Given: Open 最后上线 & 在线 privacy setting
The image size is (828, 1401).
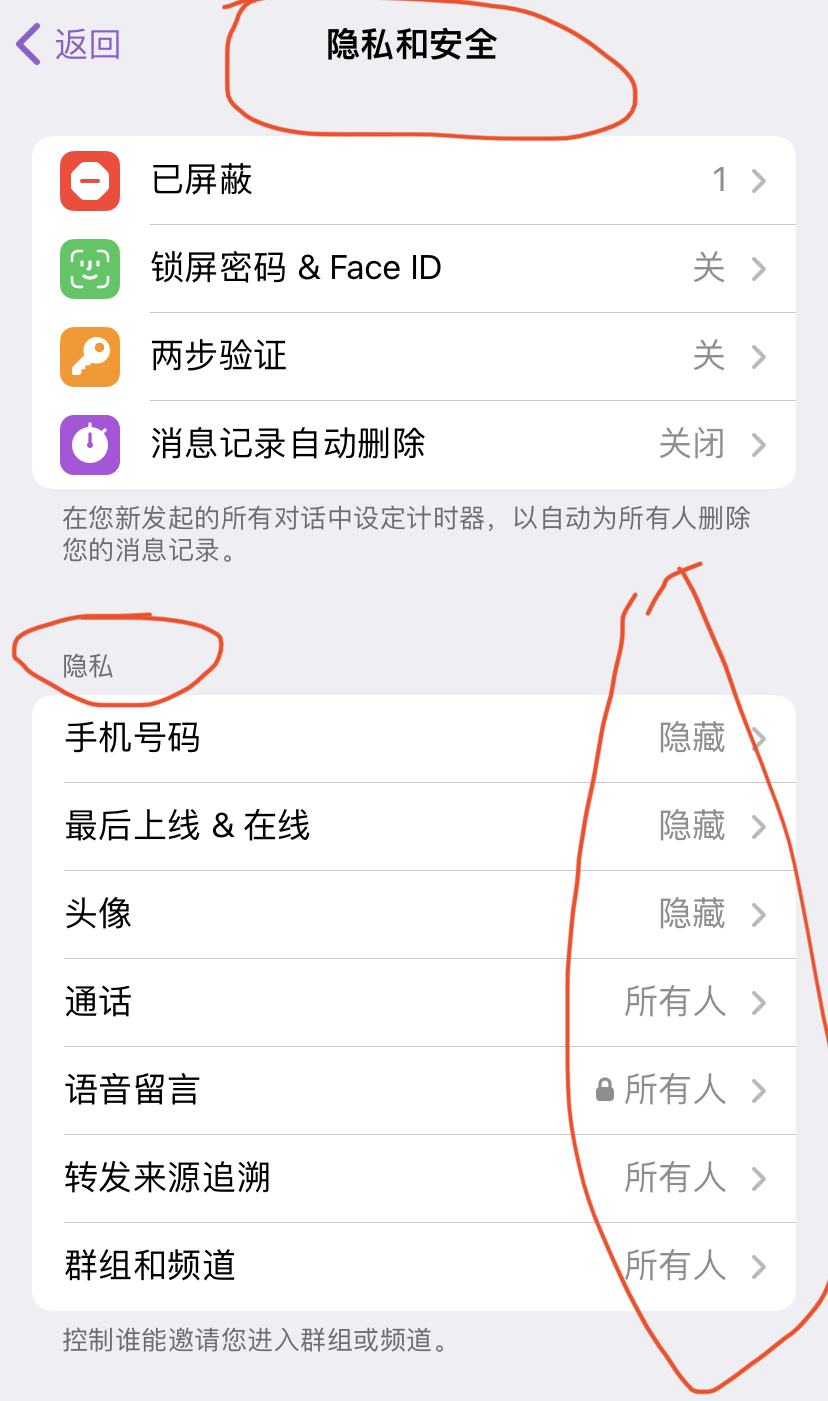Looking at the screenshot, I should [x=414, y=826].
